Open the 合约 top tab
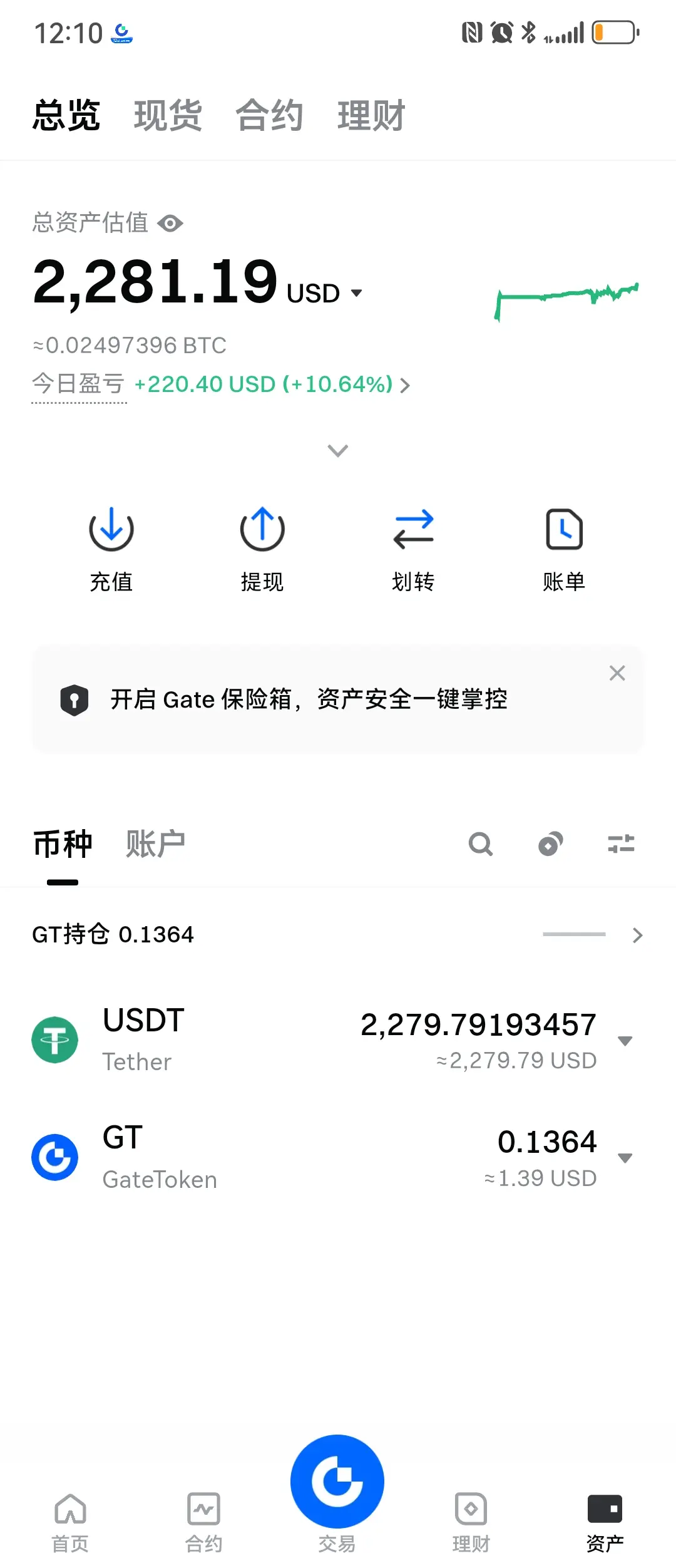 [x=269, y=116]
